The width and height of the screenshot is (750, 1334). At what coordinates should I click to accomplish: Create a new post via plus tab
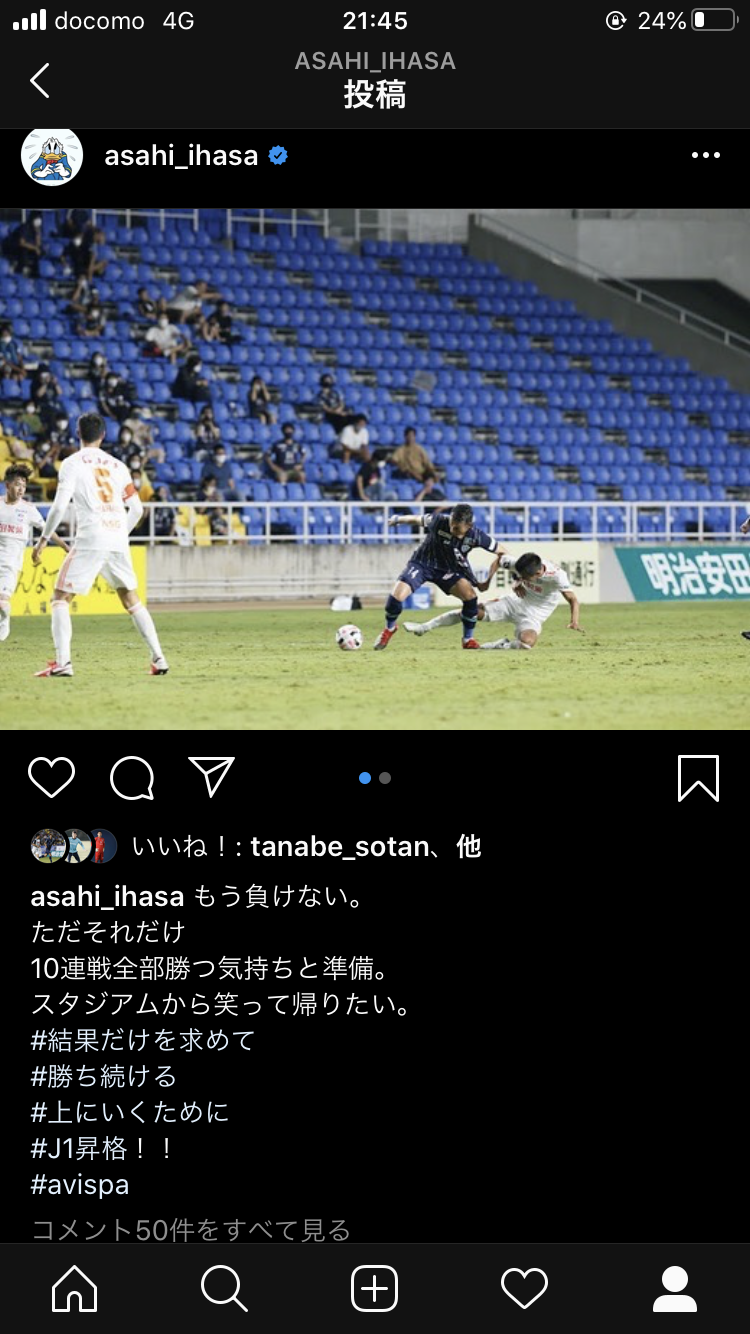375,1289
